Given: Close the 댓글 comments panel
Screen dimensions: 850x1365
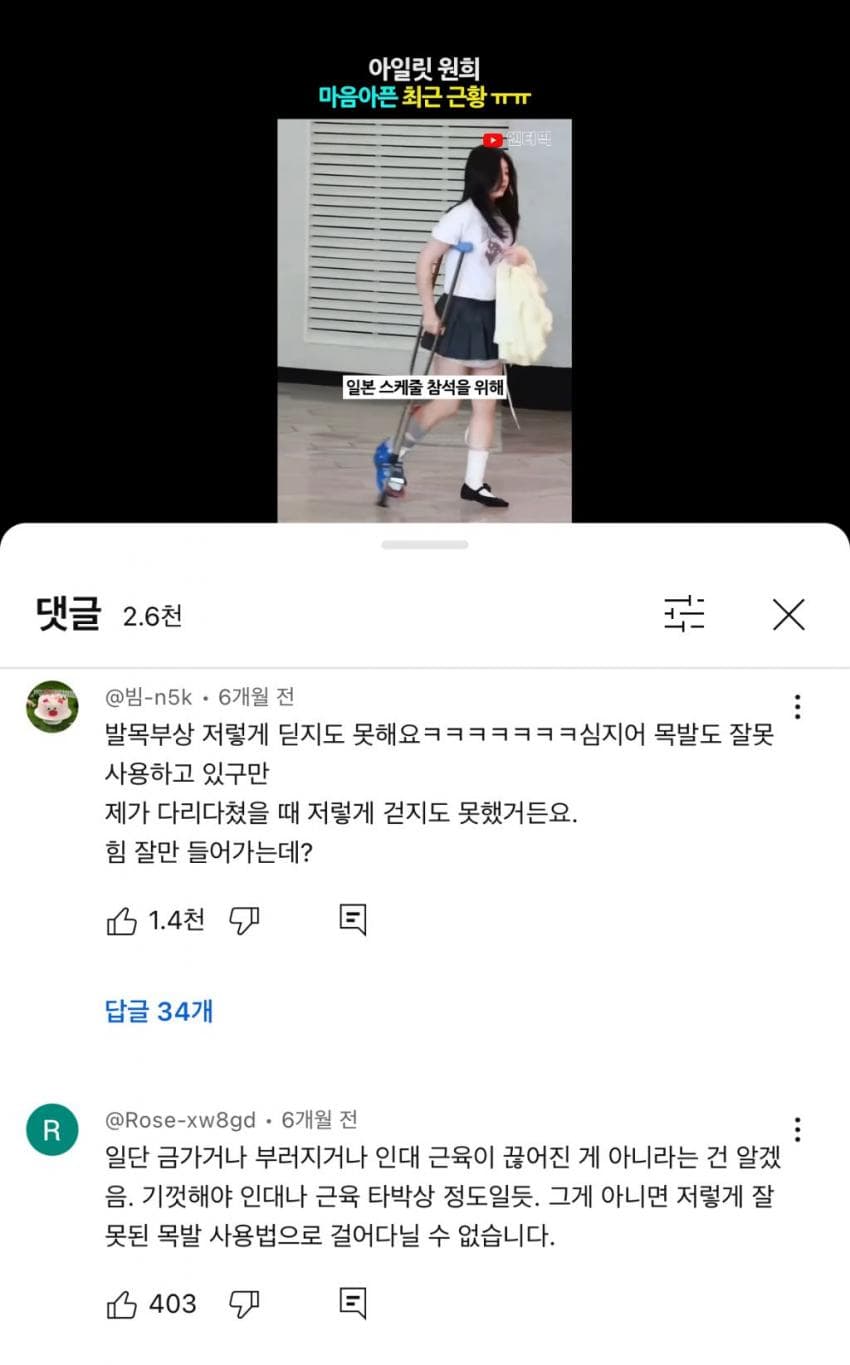Looking at the screenshot, I should (x=789, y=616).
